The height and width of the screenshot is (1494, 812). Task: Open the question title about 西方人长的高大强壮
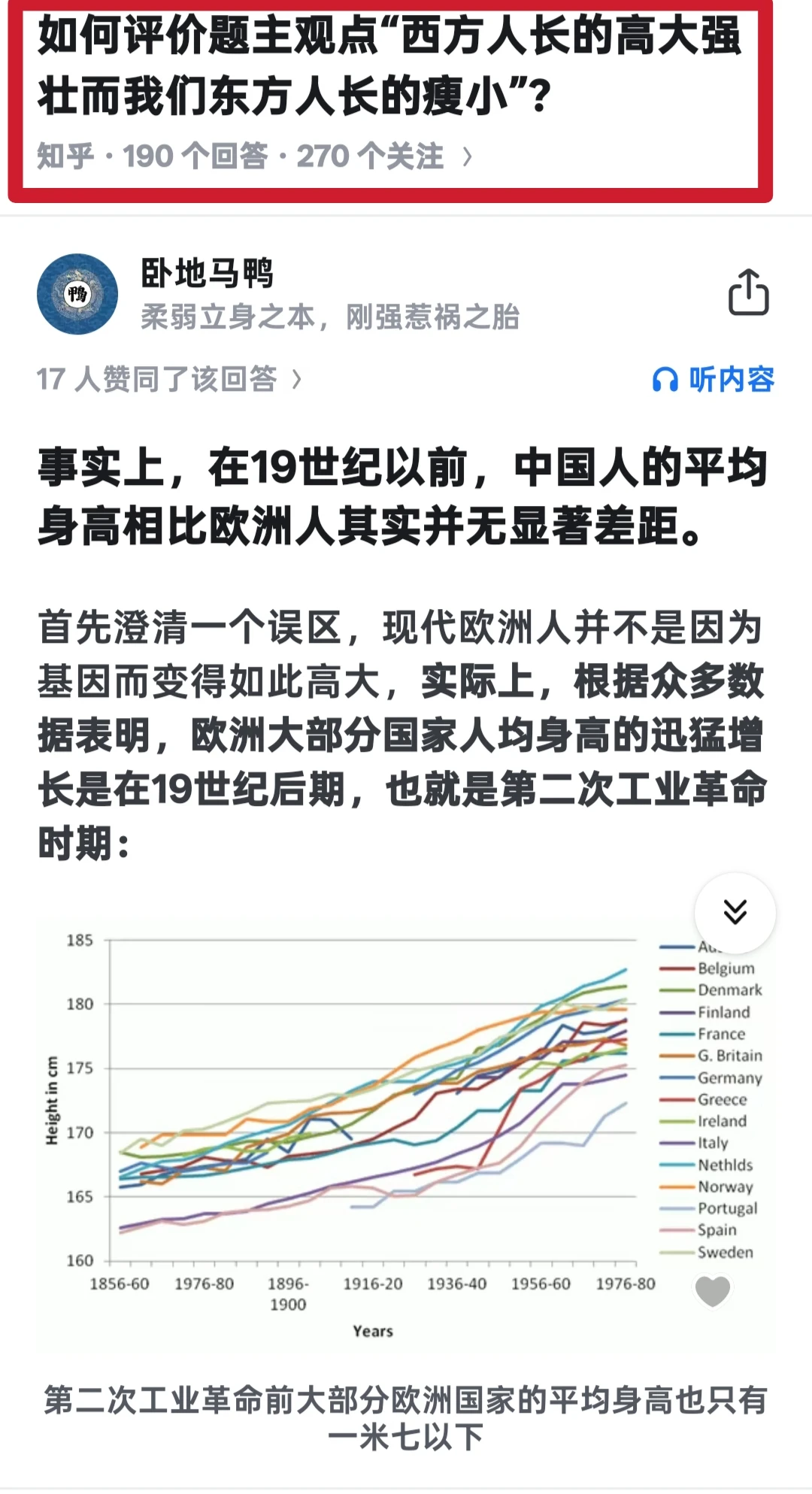(391, 60)
